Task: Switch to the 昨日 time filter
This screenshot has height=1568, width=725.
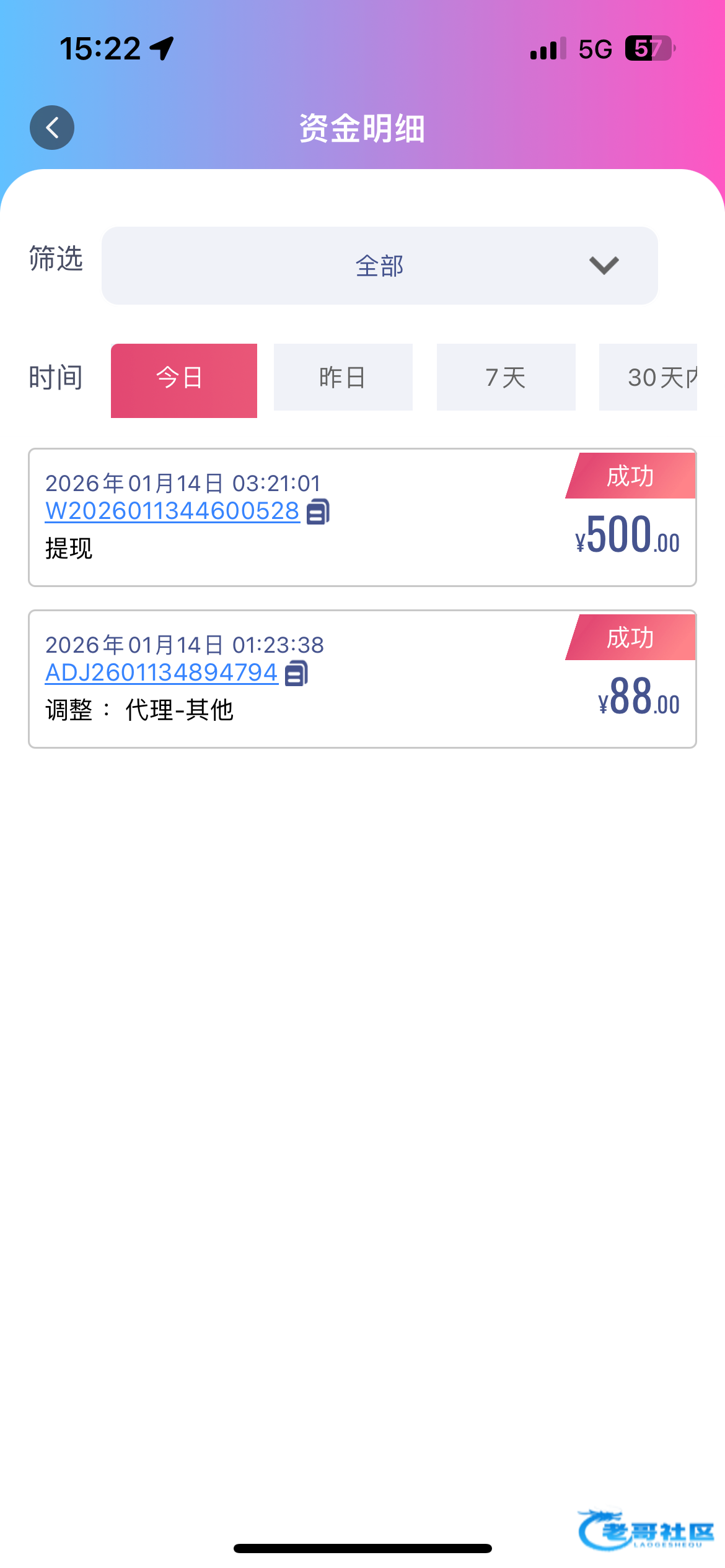Action: point(343,377)
